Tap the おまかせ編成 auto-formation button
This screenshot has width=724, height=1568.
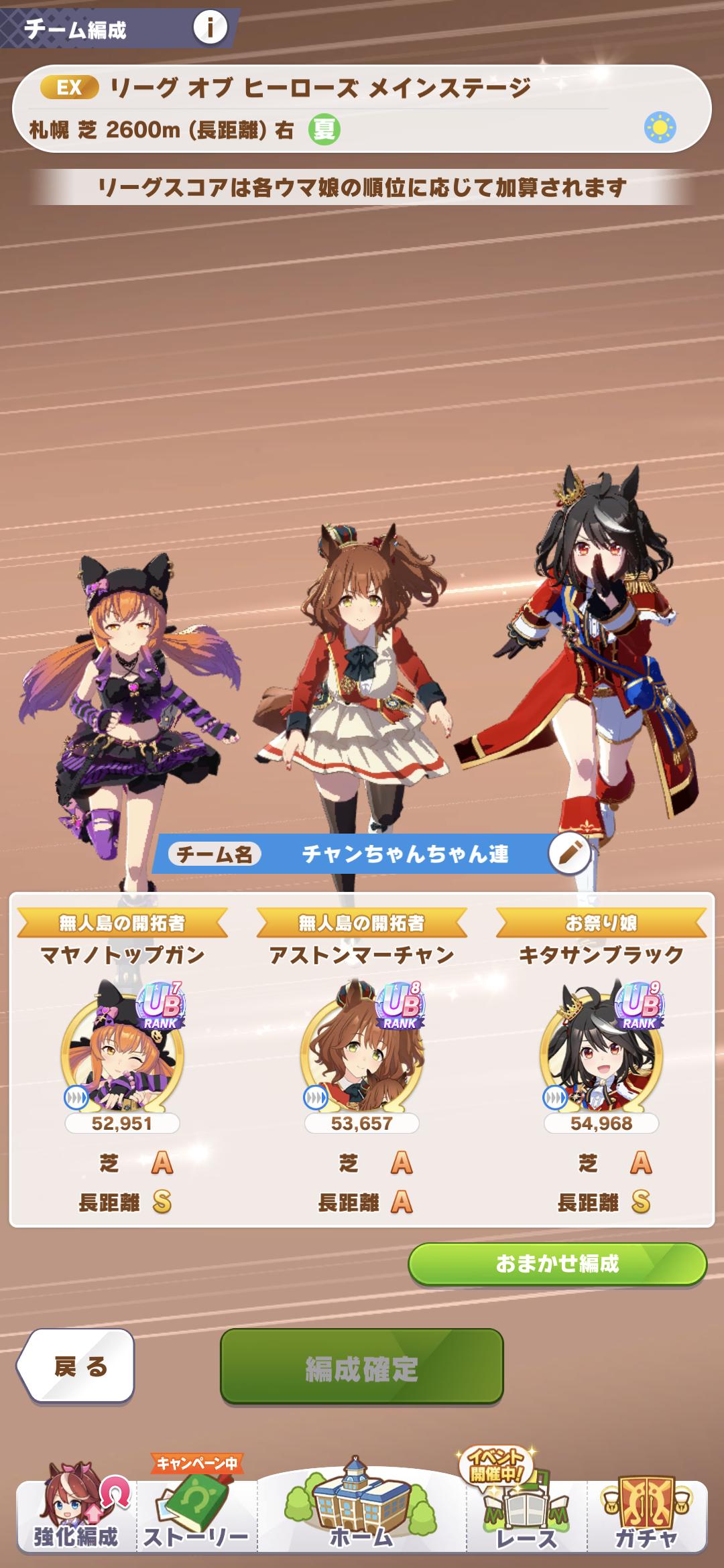557,1264
